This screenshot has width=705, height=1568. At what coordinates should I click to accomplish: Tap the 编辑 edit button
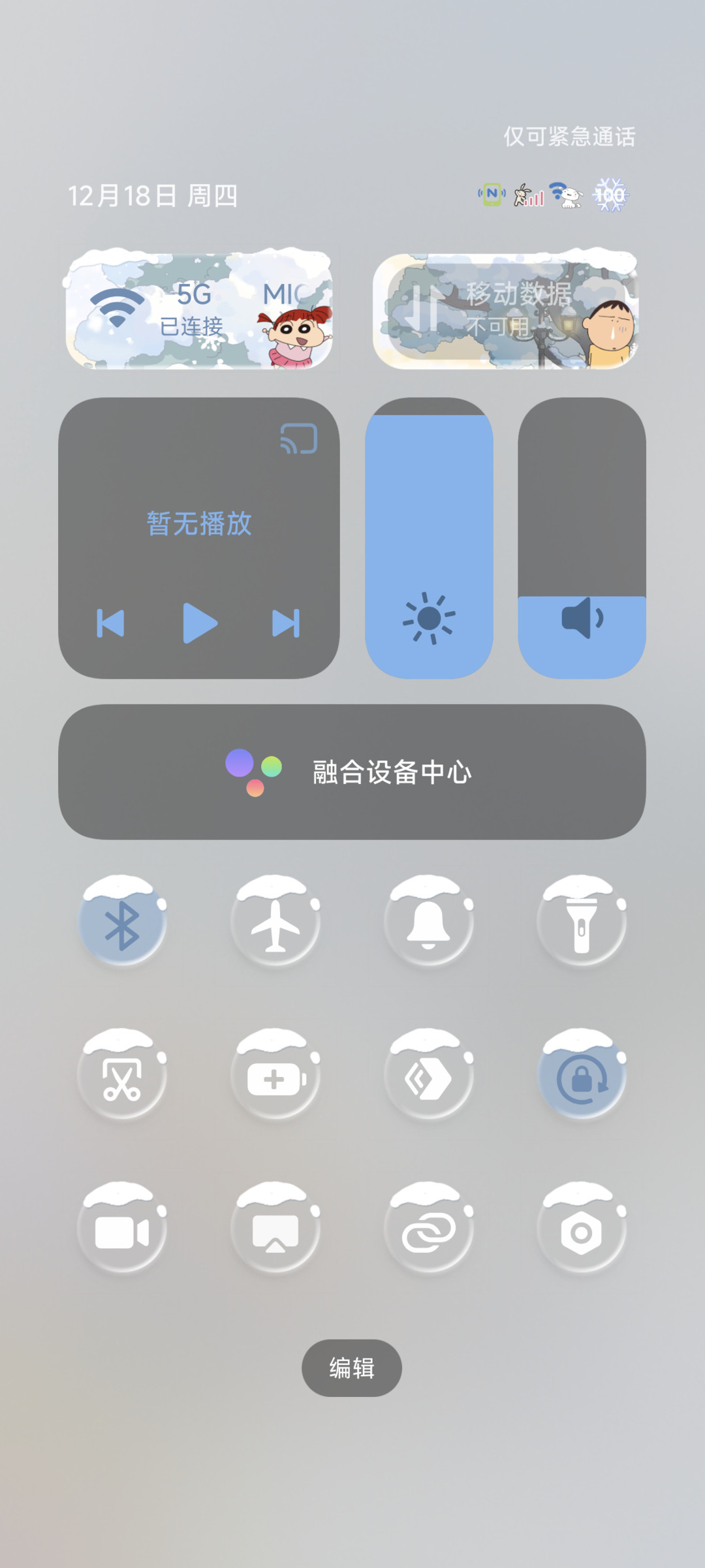(x=352, y=1368)
